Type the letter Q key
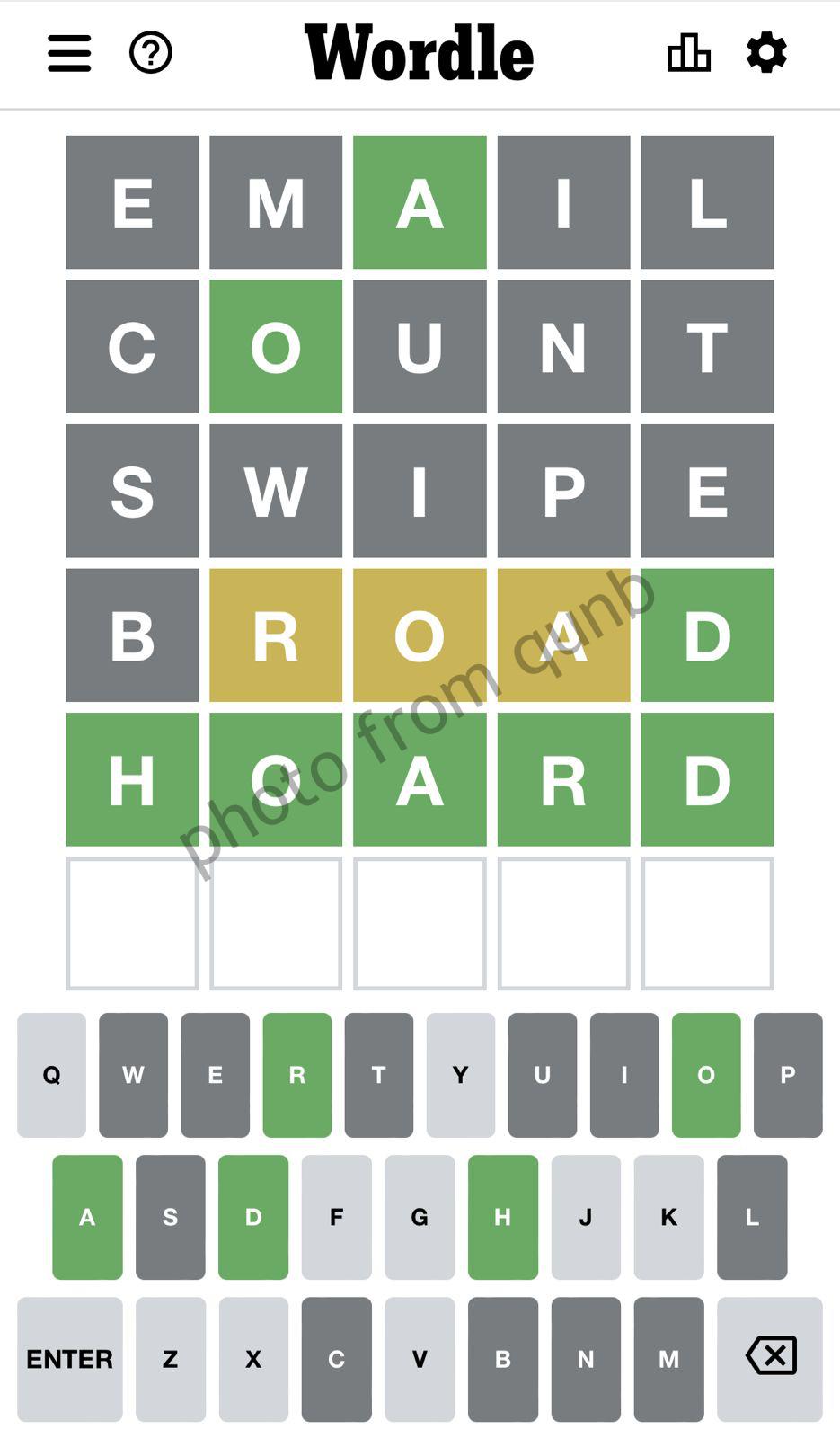This screenshot has width=840, height=1438. point(51,1075)
